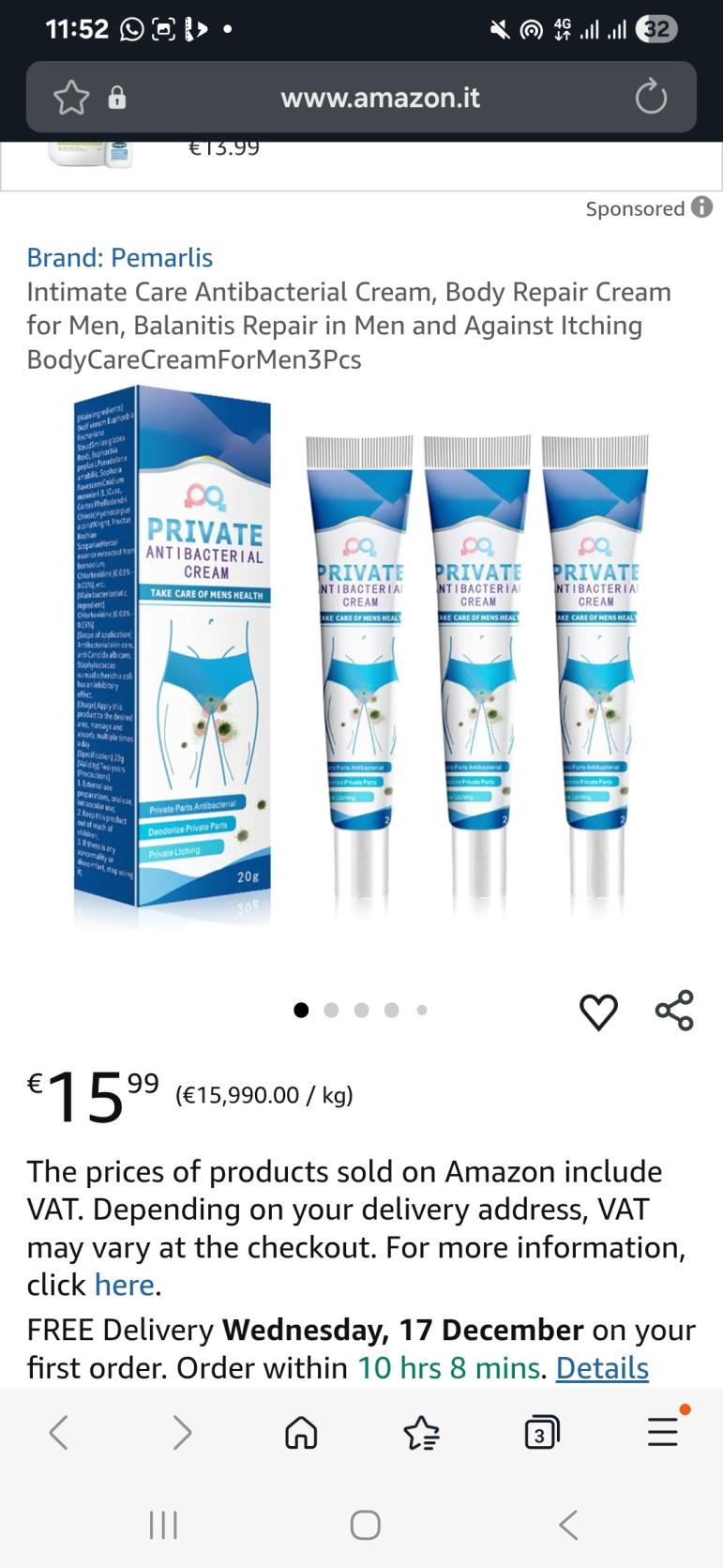Open the 'here' VAT information link
Screen dimensions: 723x1568
pos(125,1285)
